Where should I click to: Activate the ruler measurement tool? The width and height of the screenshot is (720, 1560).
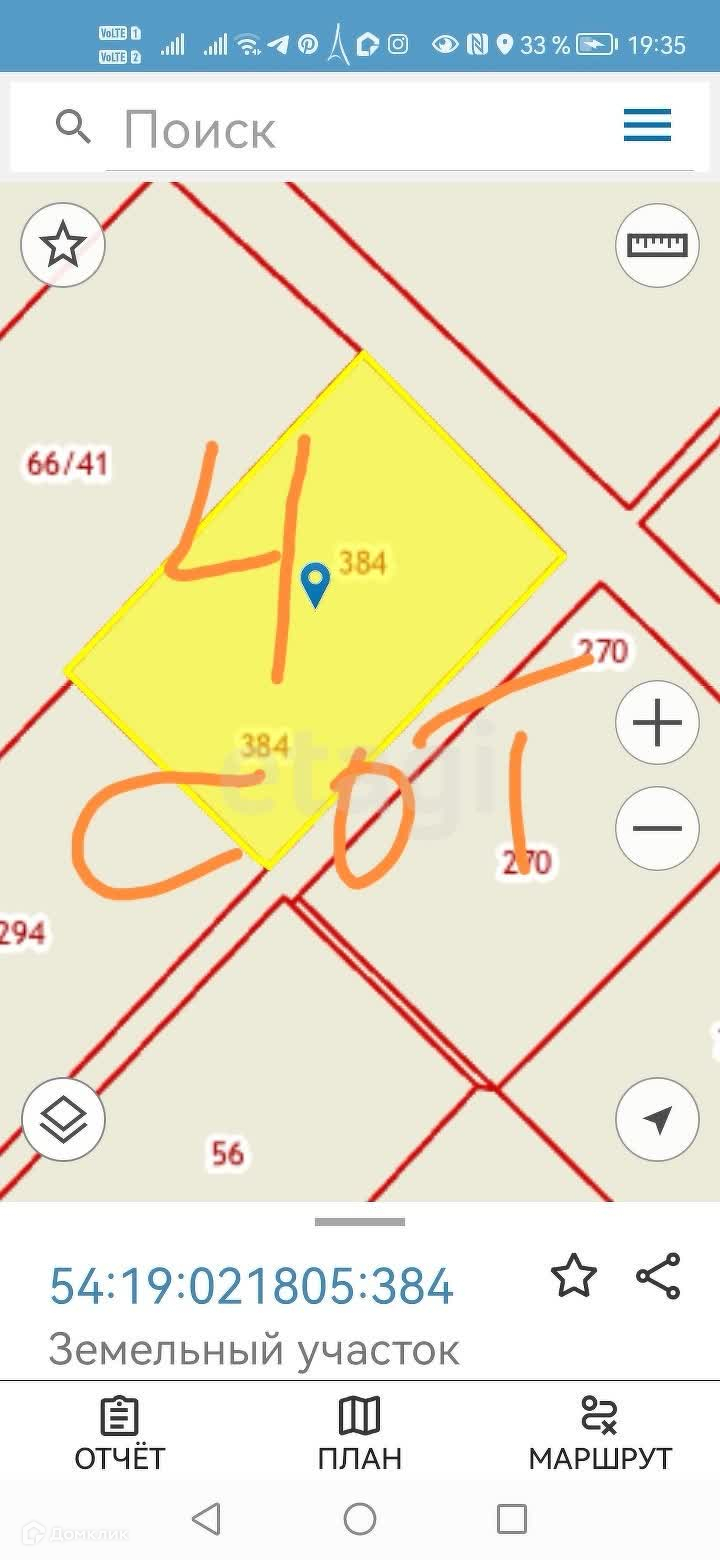(x=657, y=245)
